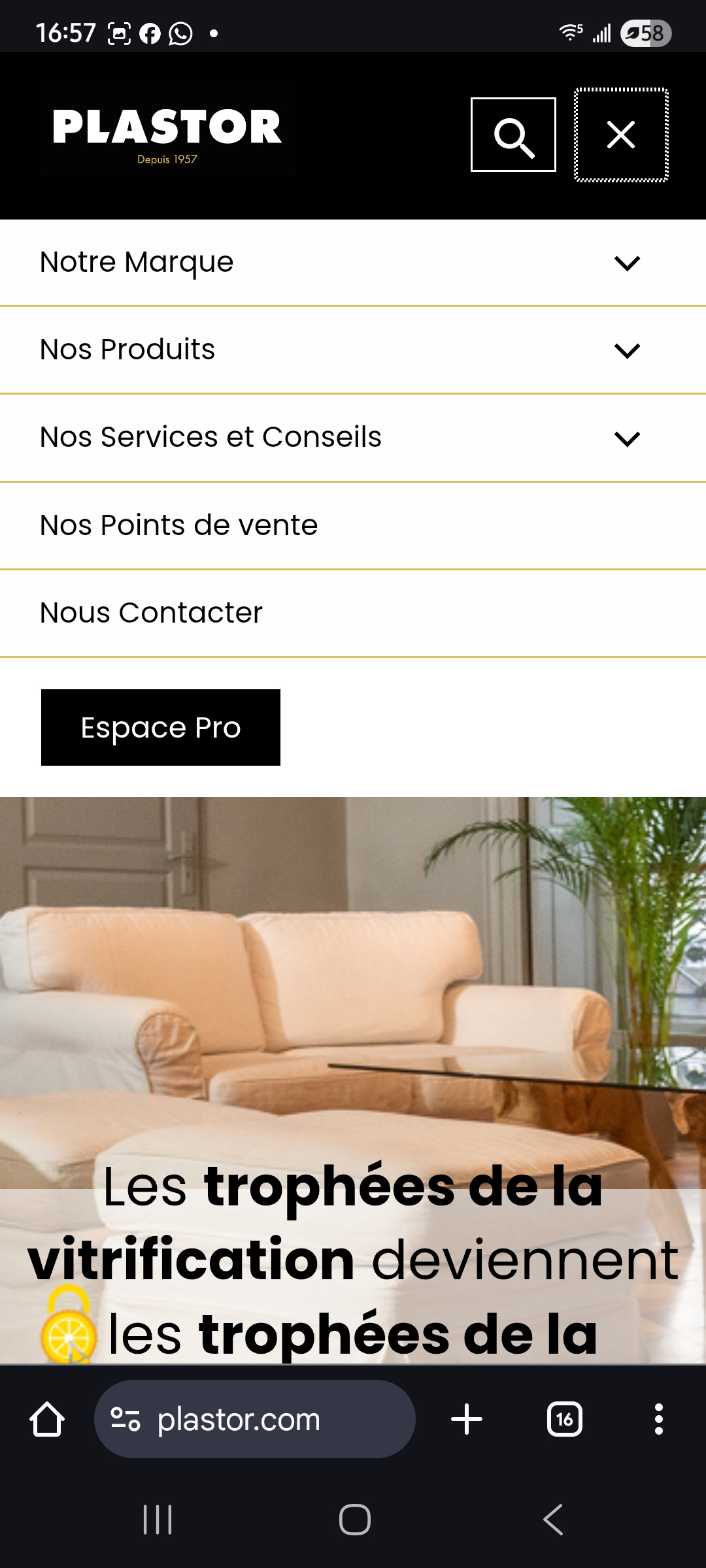This screenshot has width=706, height=1568.
Task: Open Nos Points de vente
Action: 178,525
